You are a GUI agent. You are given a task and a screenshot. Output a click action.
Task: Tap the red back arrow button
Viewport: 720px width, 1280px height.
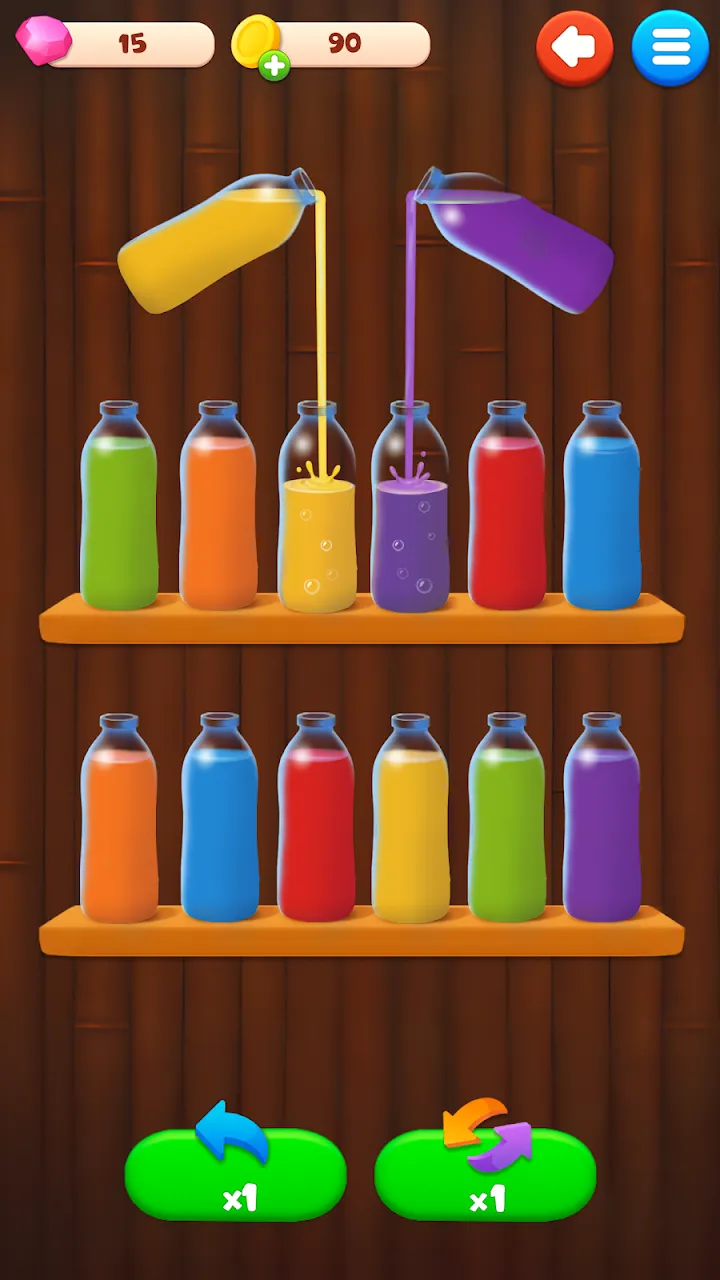[574, 47]
